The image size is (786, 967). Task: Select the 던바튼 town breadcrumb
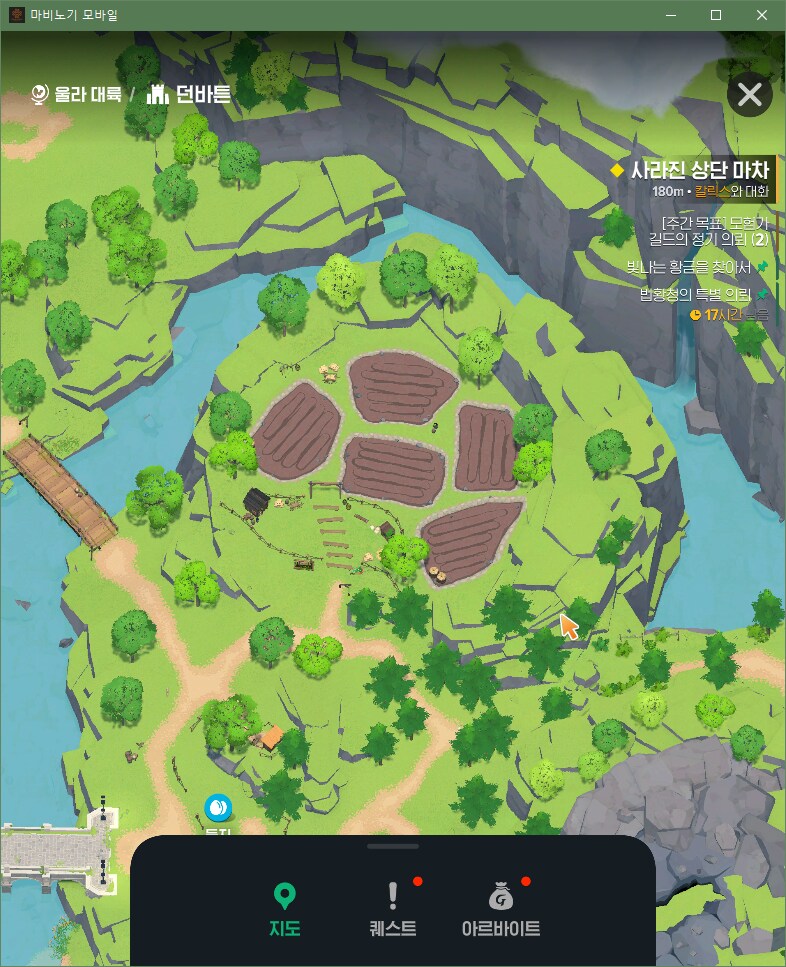(x=190, y=95)
